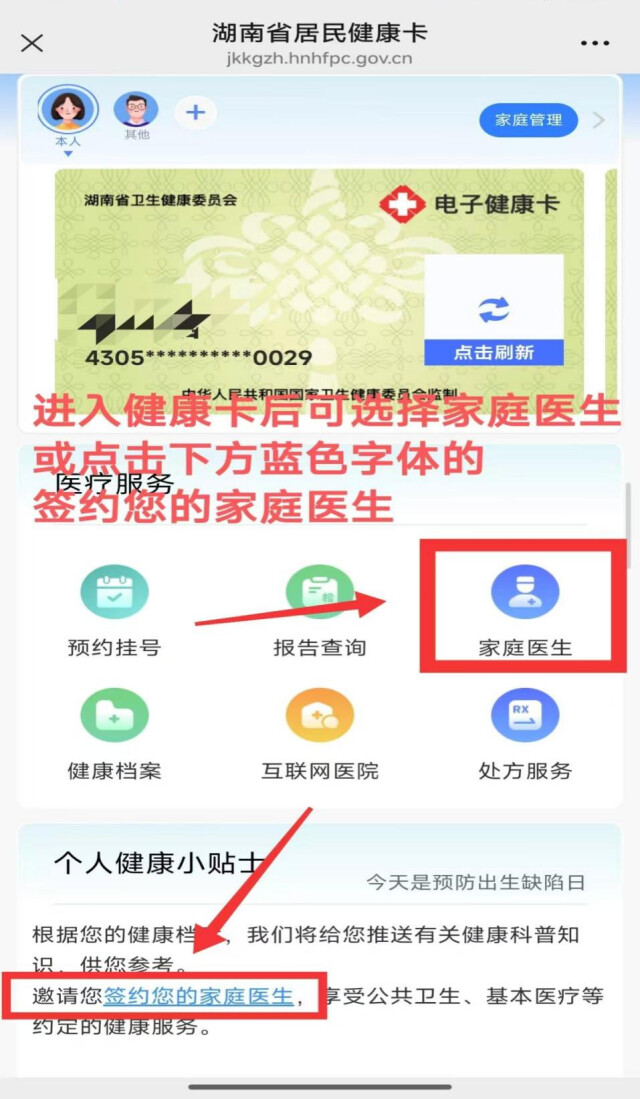Open 健康档案
This screenshot has width=640, height=1099.
(114, 734)
